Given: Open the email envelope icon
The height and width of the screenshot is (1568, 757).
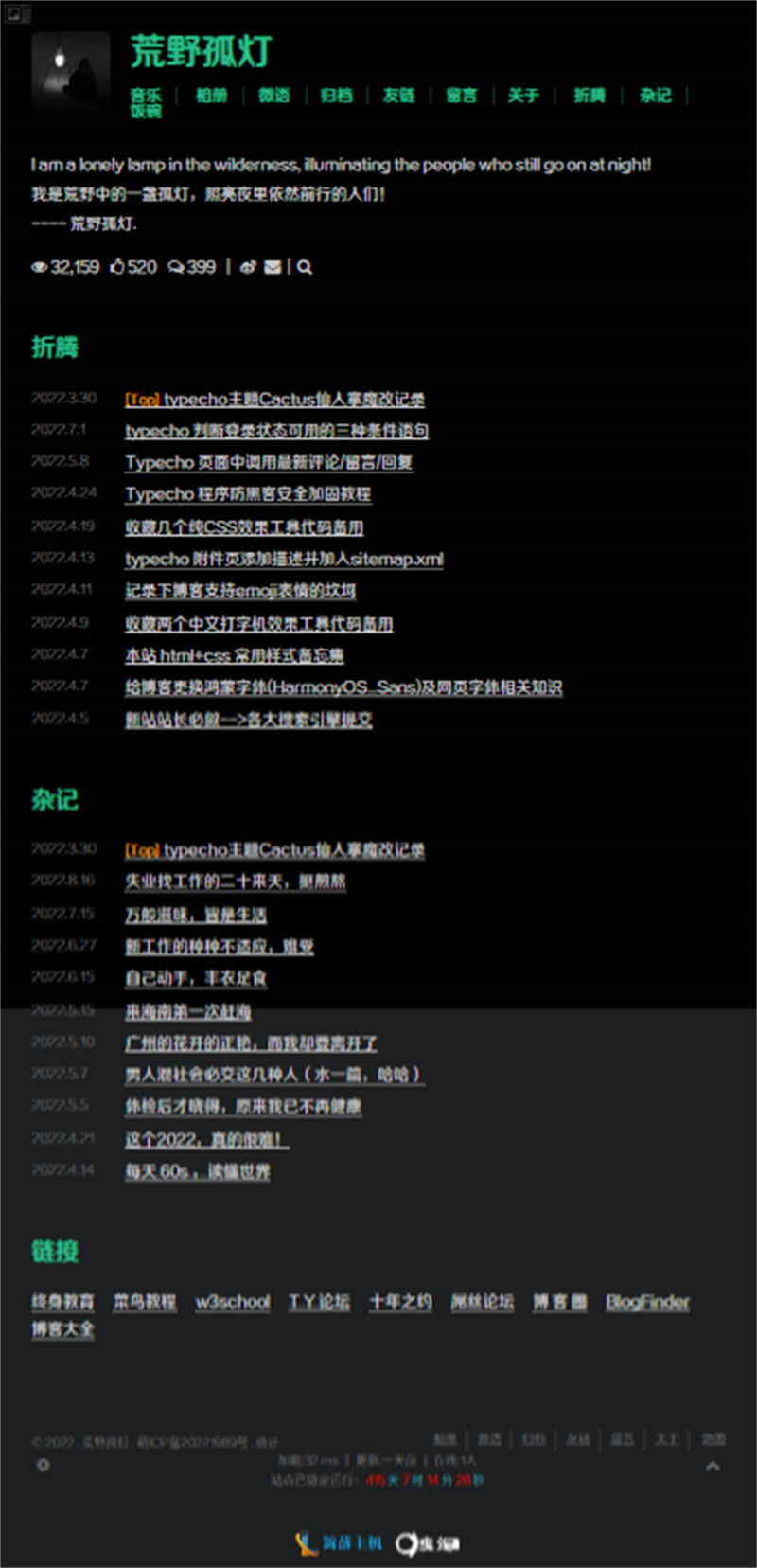Looking at the screenshot, I should click(x=273, y=267).
